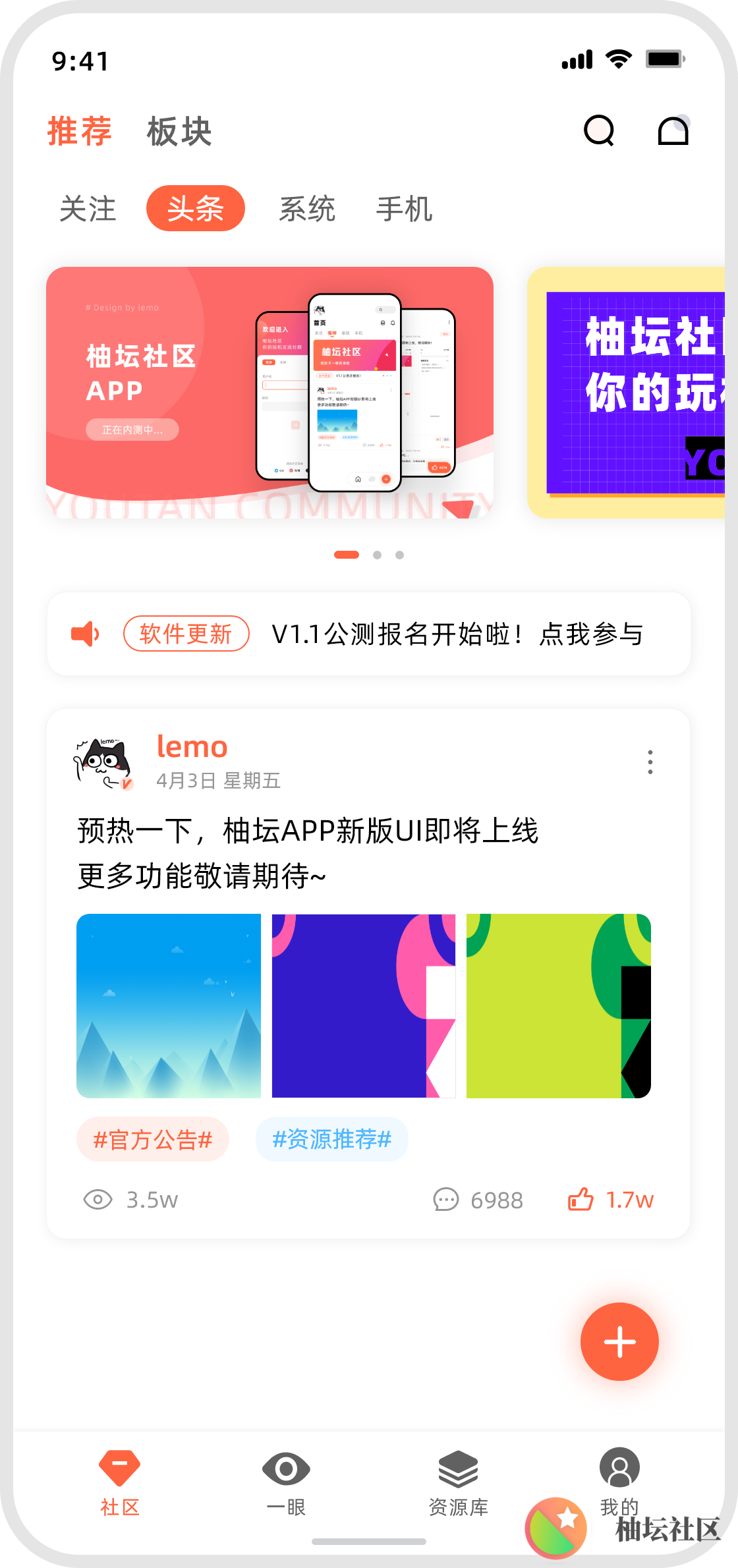Switch to the 系统 category
738x1568 pixels.
306,209
